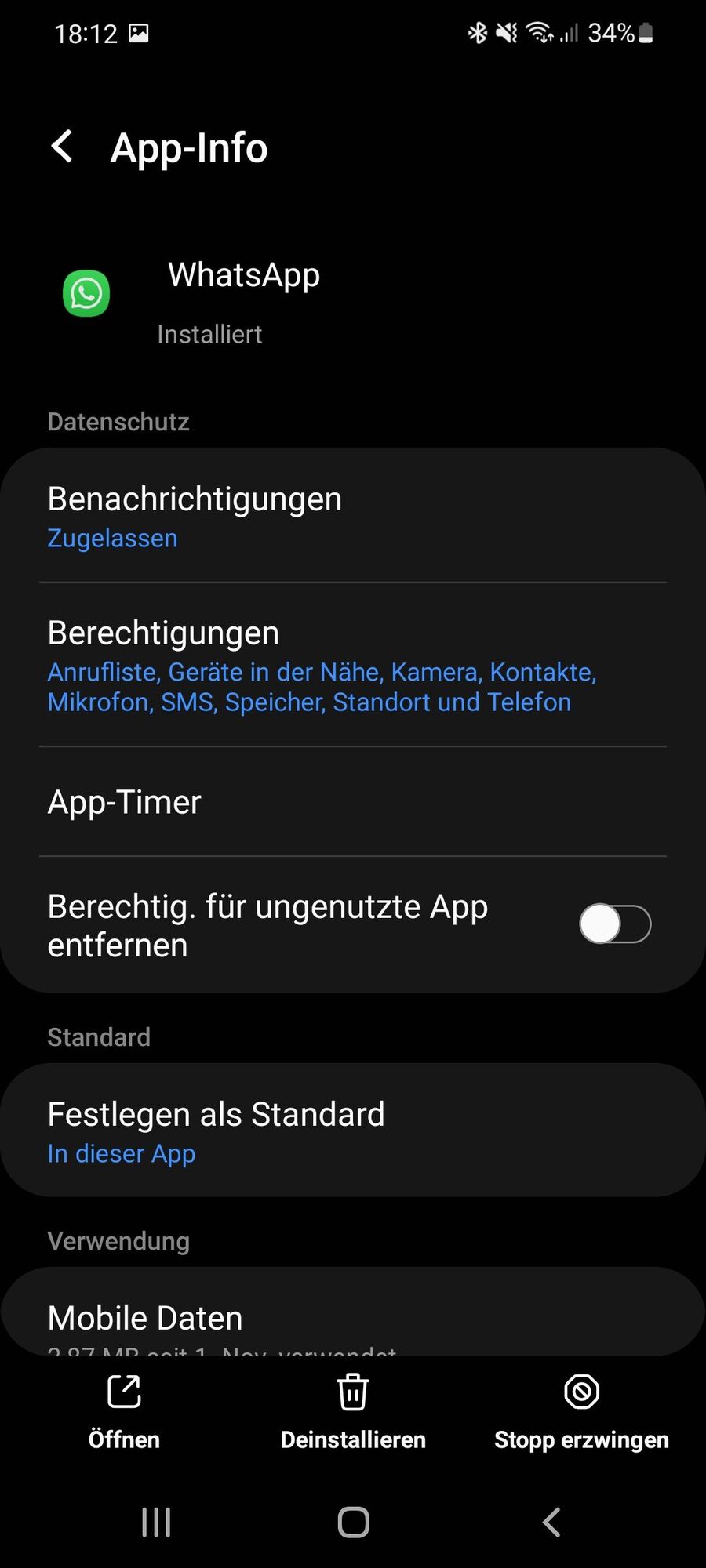Open Benachrichtigungen settings
706x1568 pixels.
tap(353, 517)
